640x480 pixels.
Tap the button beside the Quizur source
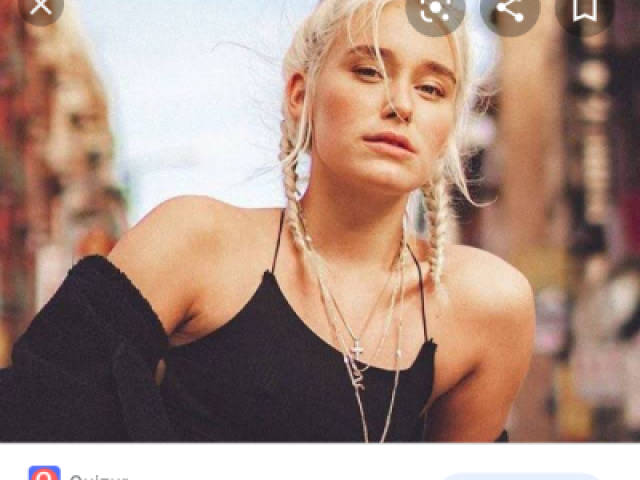(520, 476)
